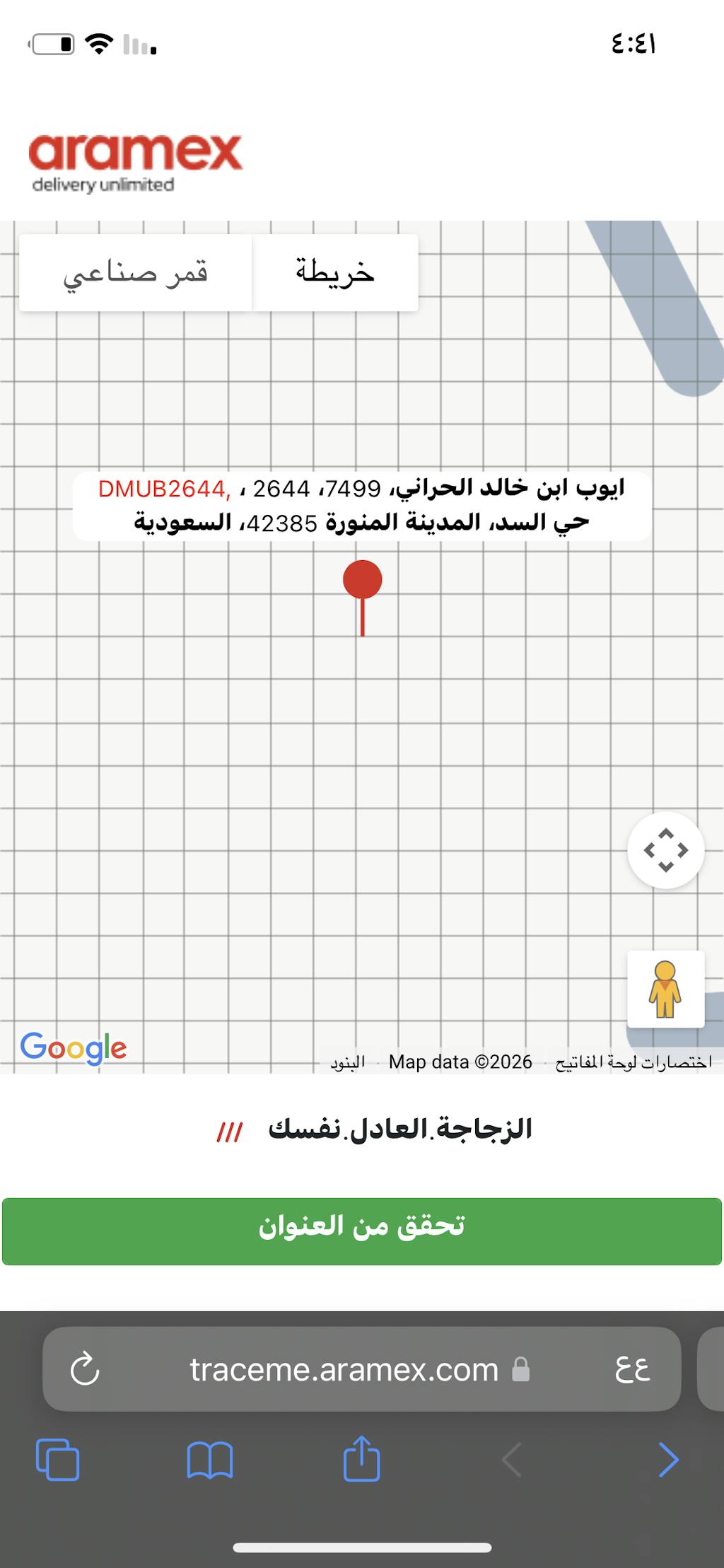
Task: Open Safari tabs overview
Action: pos(57,1460)
